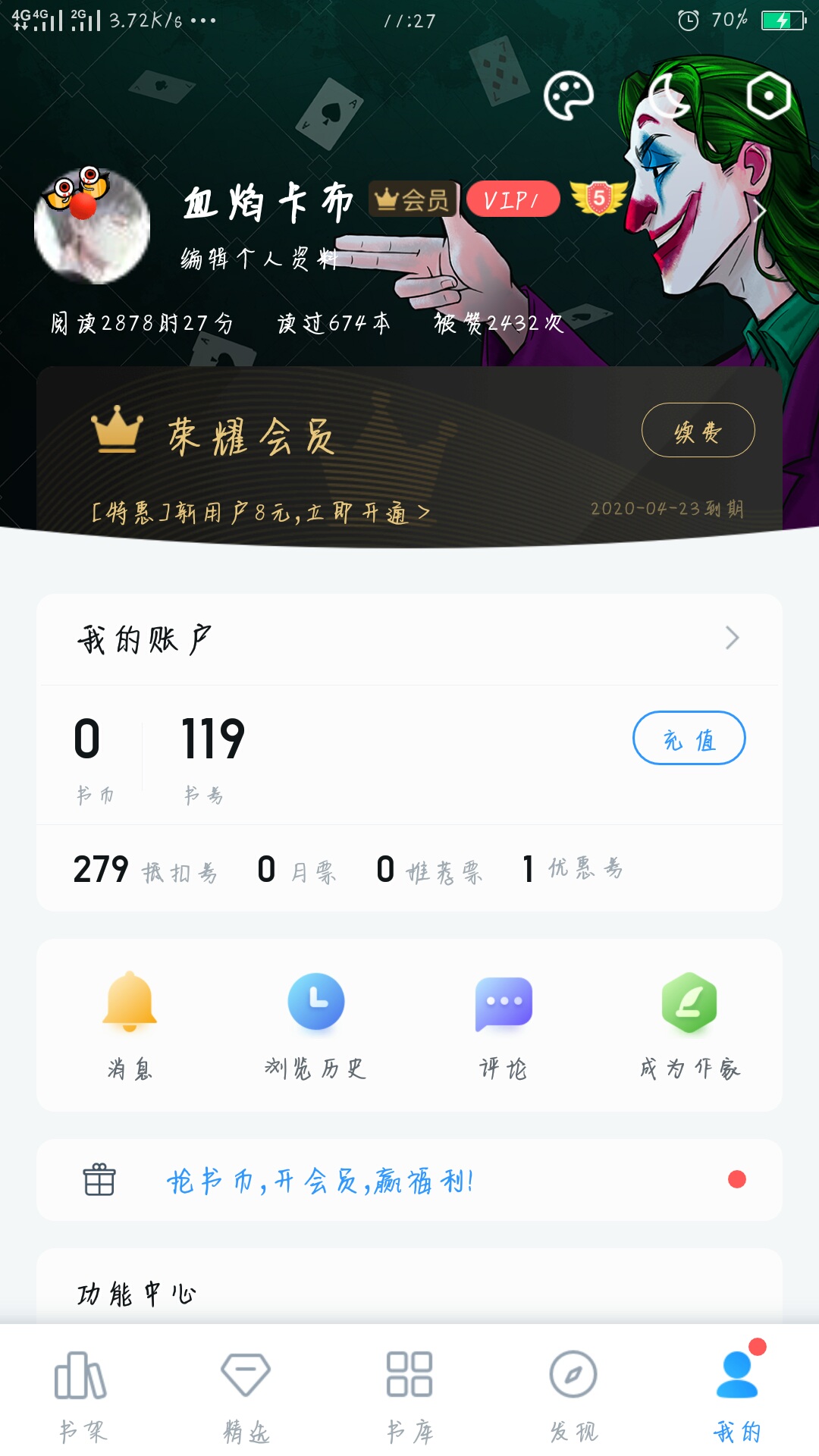819x1456 pixels.
Task: Open 消息 messages bell
Action: [130, 1025]
